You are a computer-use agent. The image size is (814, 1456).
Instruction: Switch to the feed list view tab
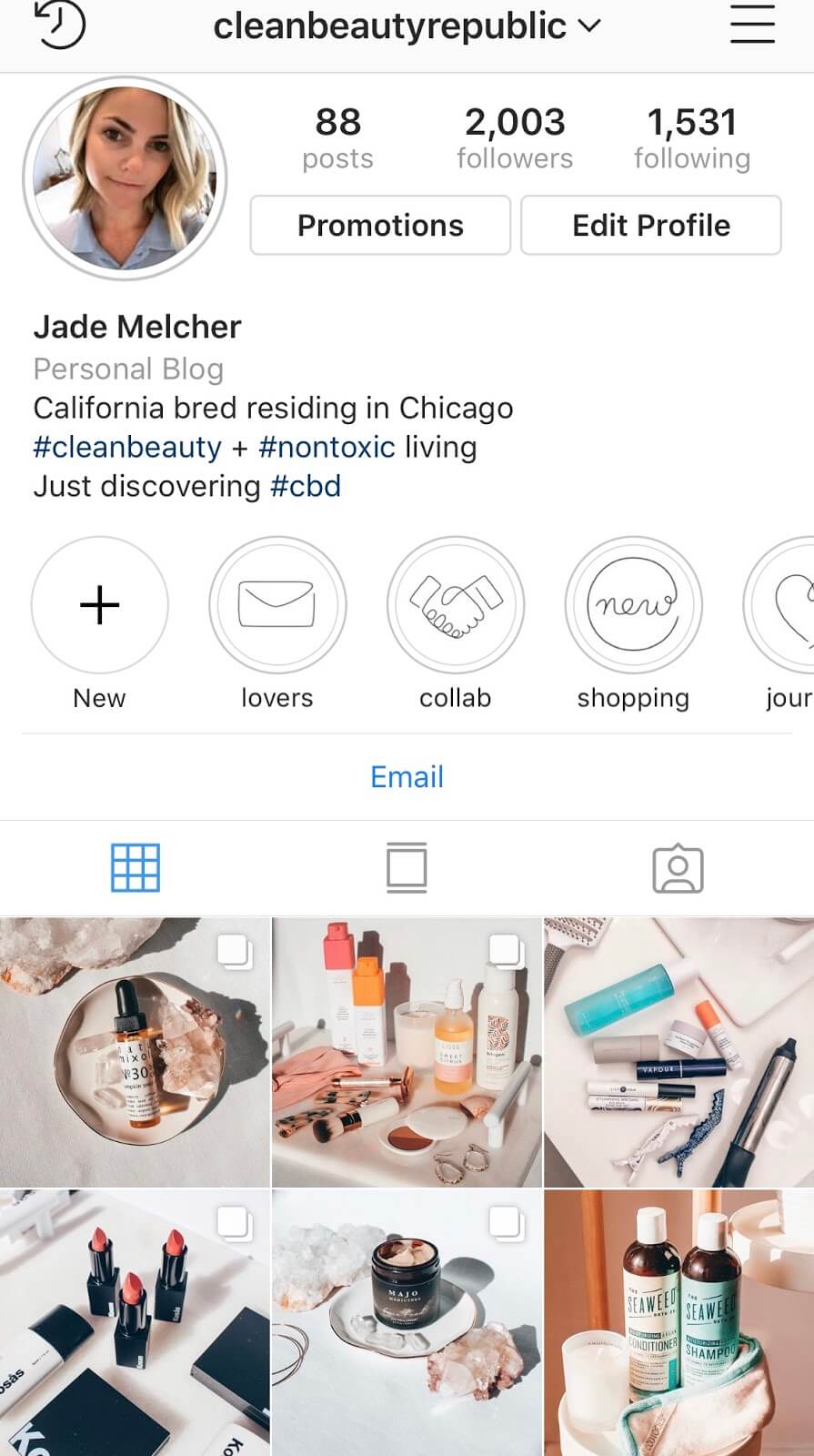tap(407, 867)
